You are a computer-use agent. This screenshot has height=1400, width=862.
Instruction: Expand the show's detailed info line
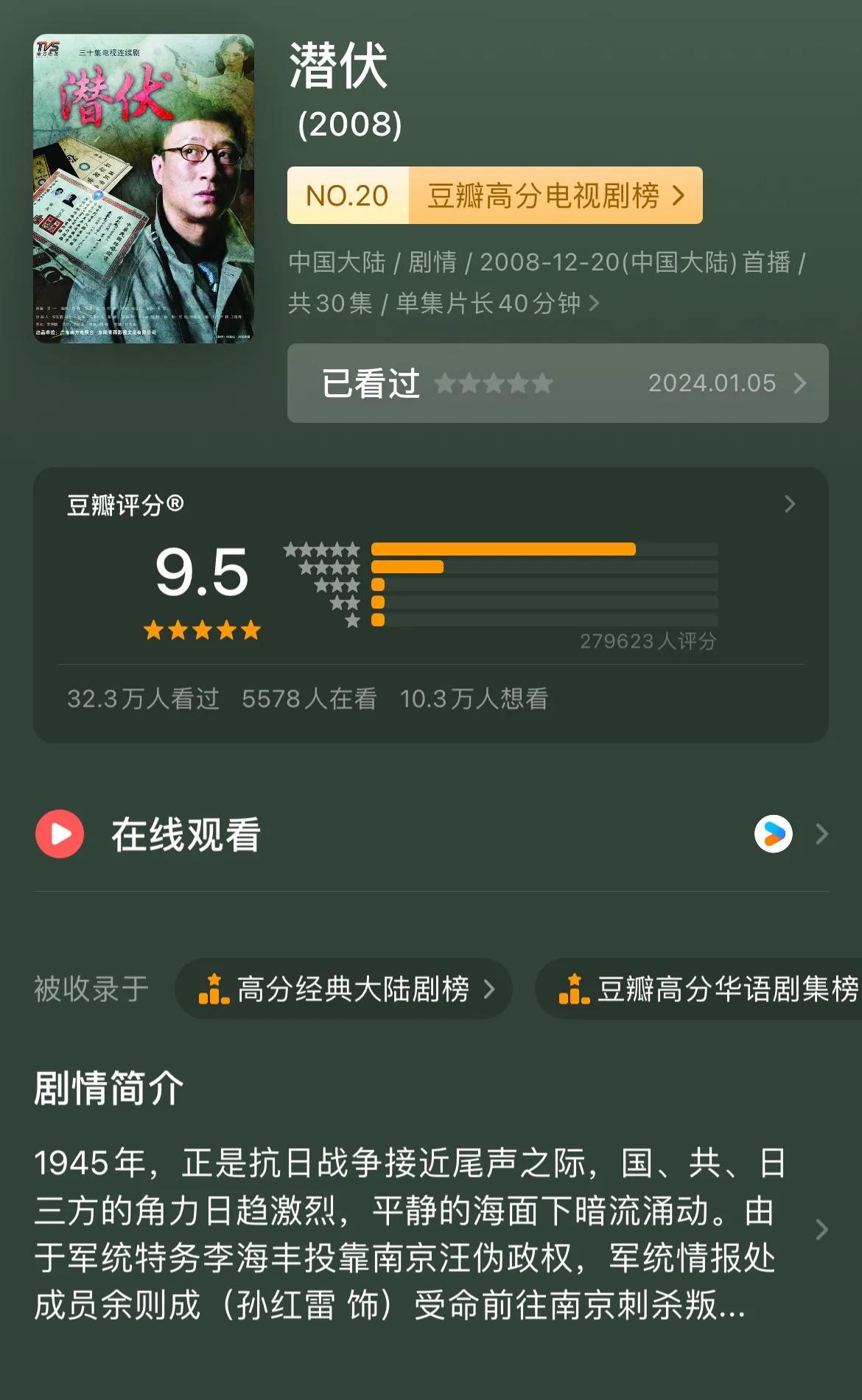593,303
